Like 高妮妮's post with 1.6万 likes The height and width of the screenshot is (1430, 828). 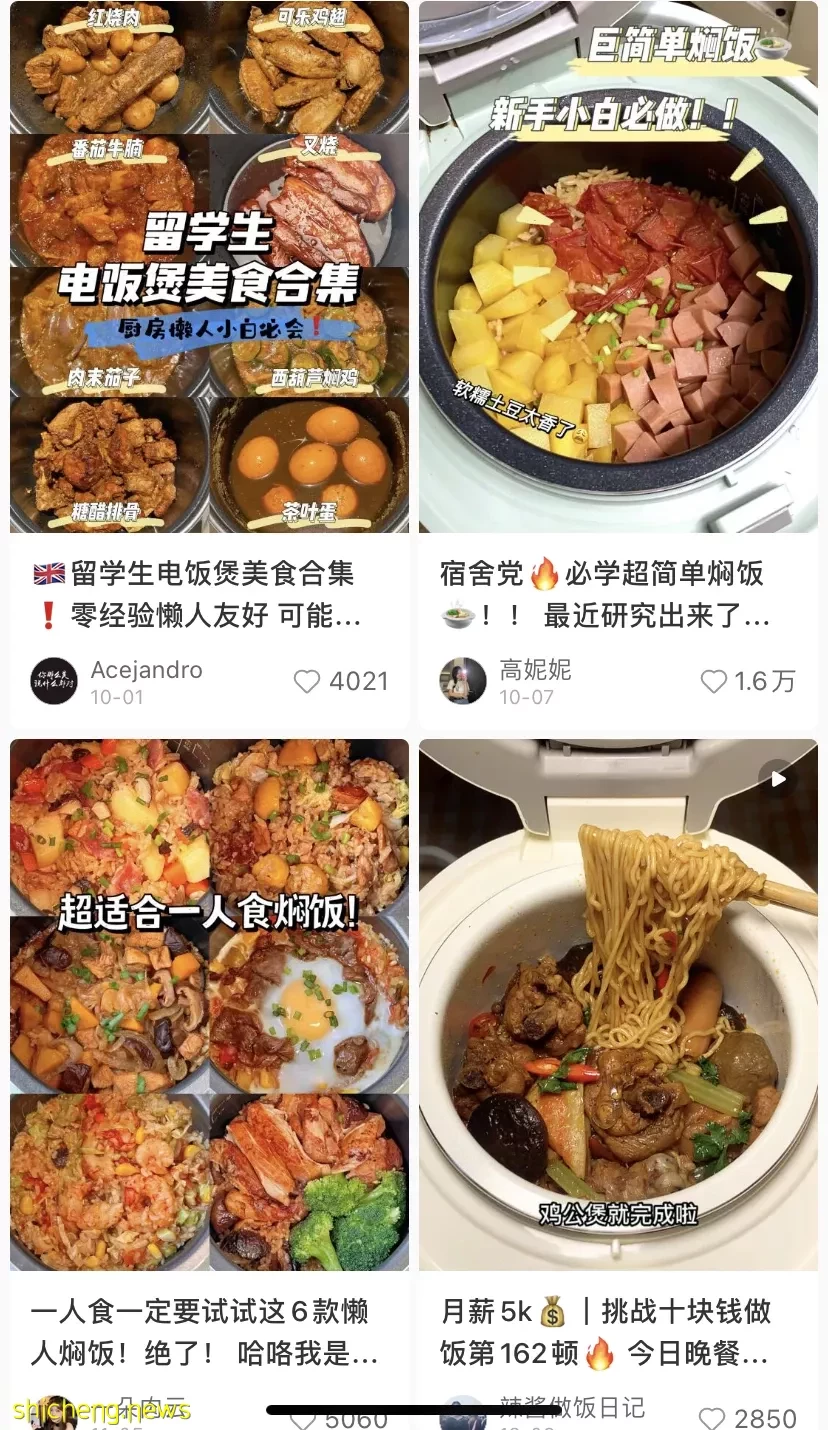[x=713, y=682]
